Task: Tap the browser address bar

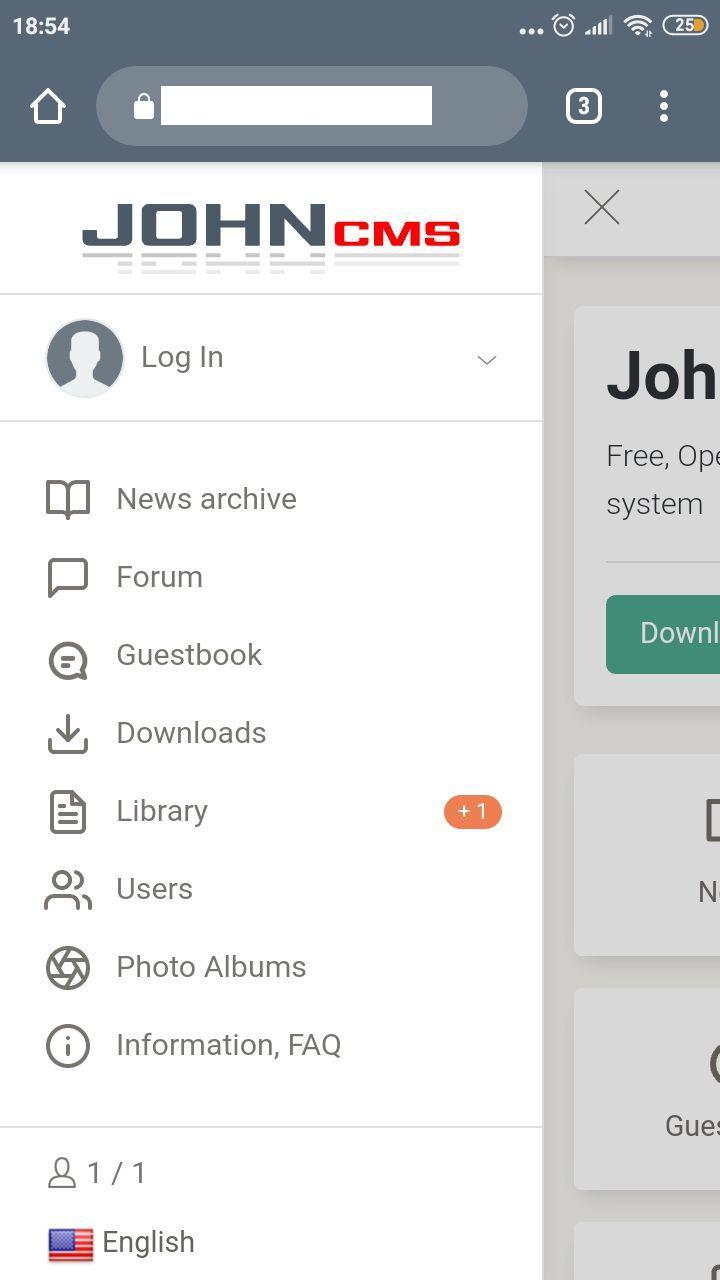Action: (x=310, y=106)
